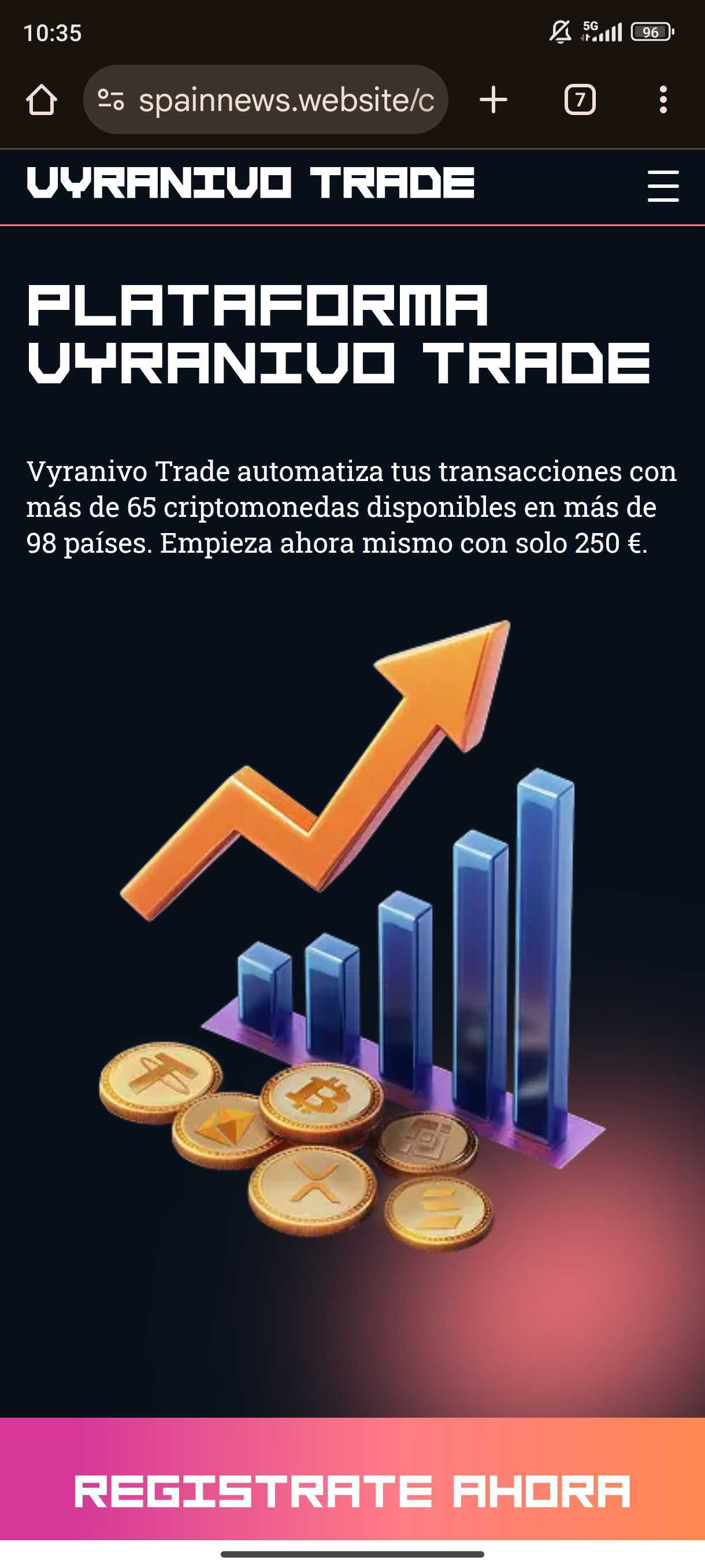This screenshot has width=705, height=1568.
Task: View site information icon in address bar
Action: tap(111, 100)
